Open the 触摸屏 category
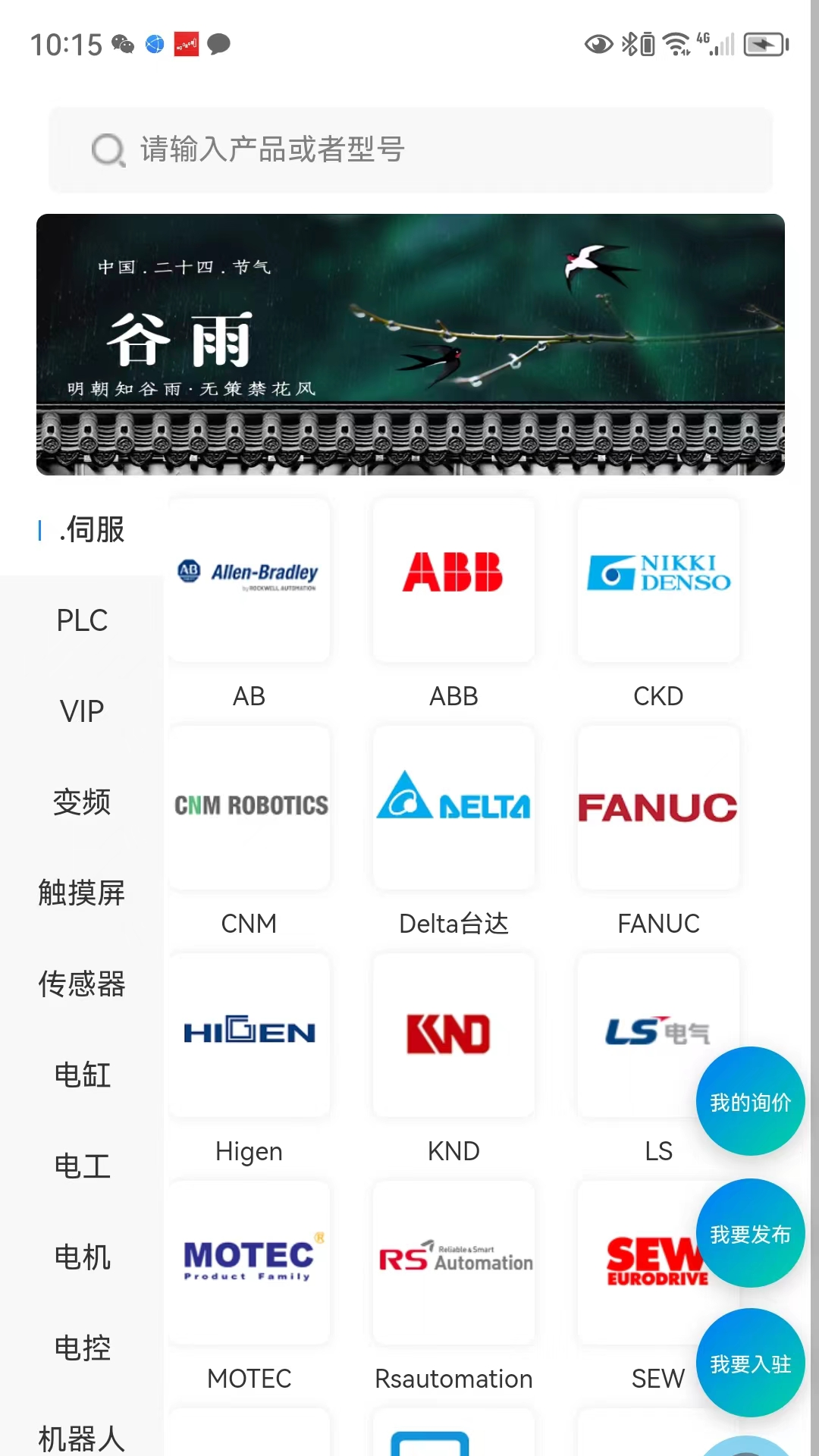The height and width of the screenshot is (1456, 819). (x=82, y=893)
